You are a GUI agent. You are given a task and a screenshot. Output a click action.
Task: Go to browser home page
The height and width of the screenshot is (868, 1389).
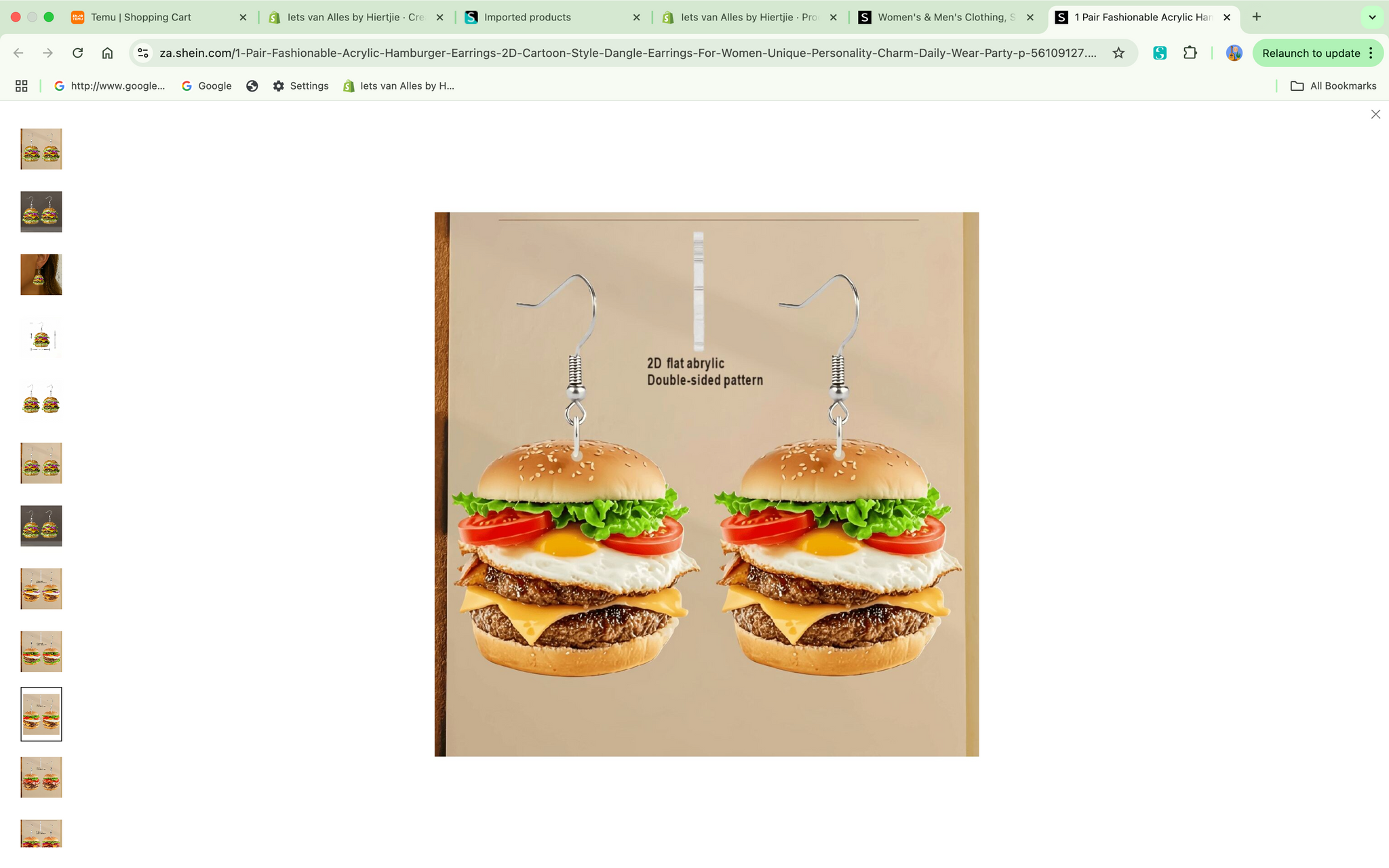pyautogui.click(x=107, y=53)
